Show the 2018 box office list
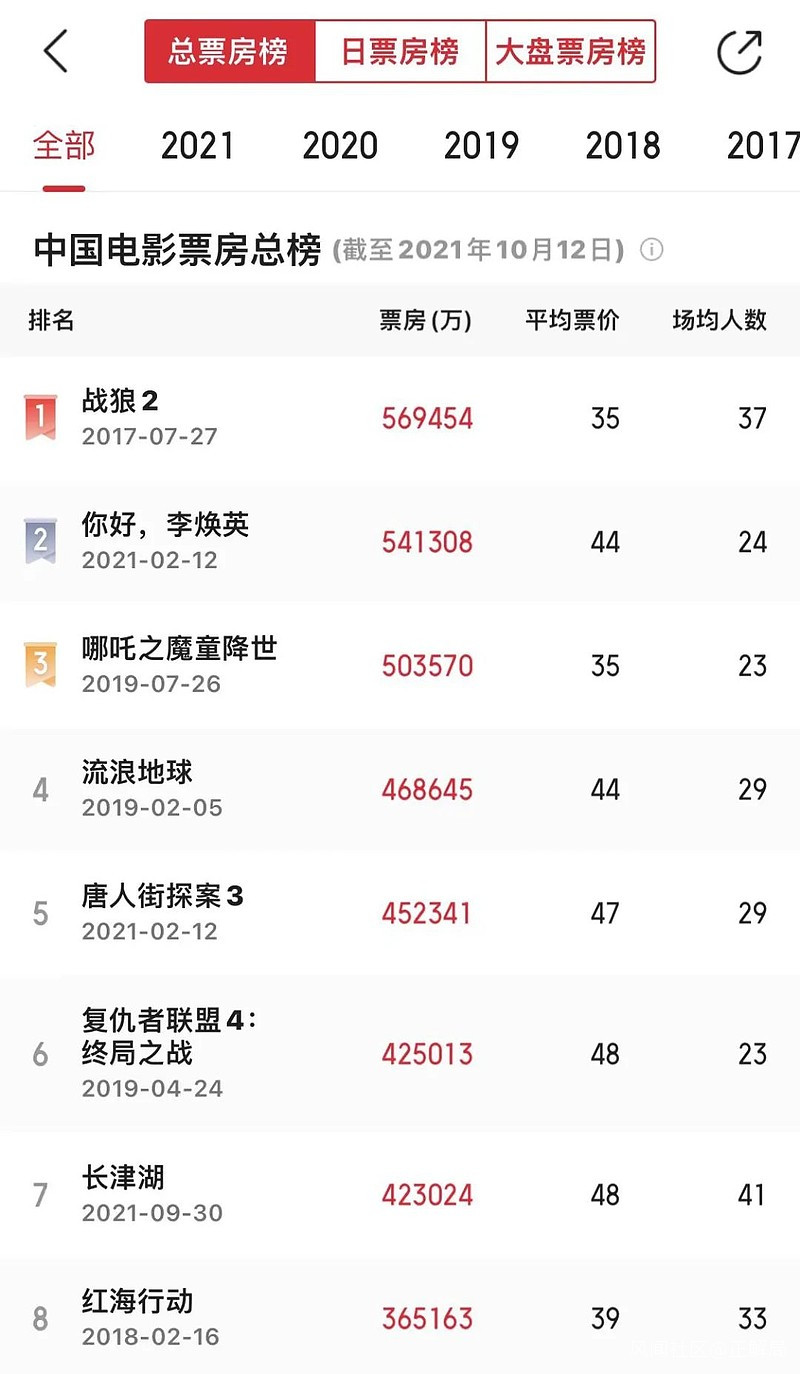The image size is (800, 1374). pyautogui.click(x=623, y=146)
